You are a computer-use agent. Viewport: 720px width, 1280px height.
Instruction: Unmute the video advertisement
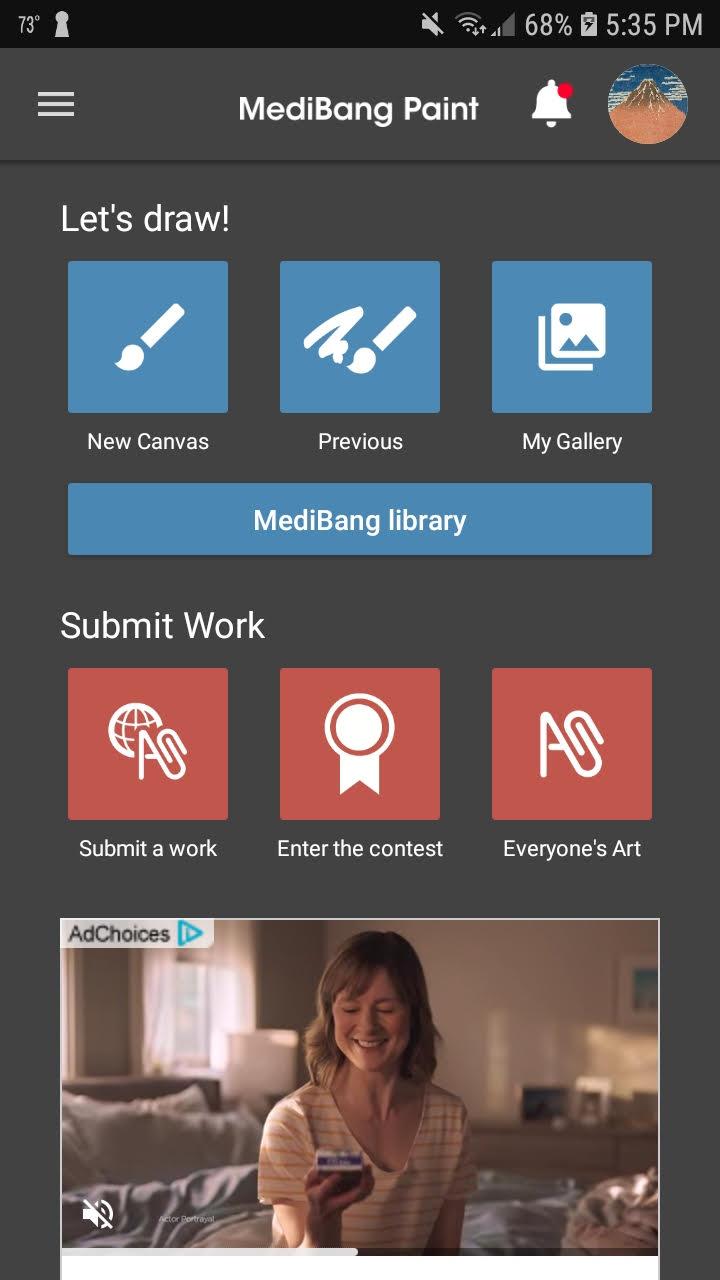click(98, 1214)
